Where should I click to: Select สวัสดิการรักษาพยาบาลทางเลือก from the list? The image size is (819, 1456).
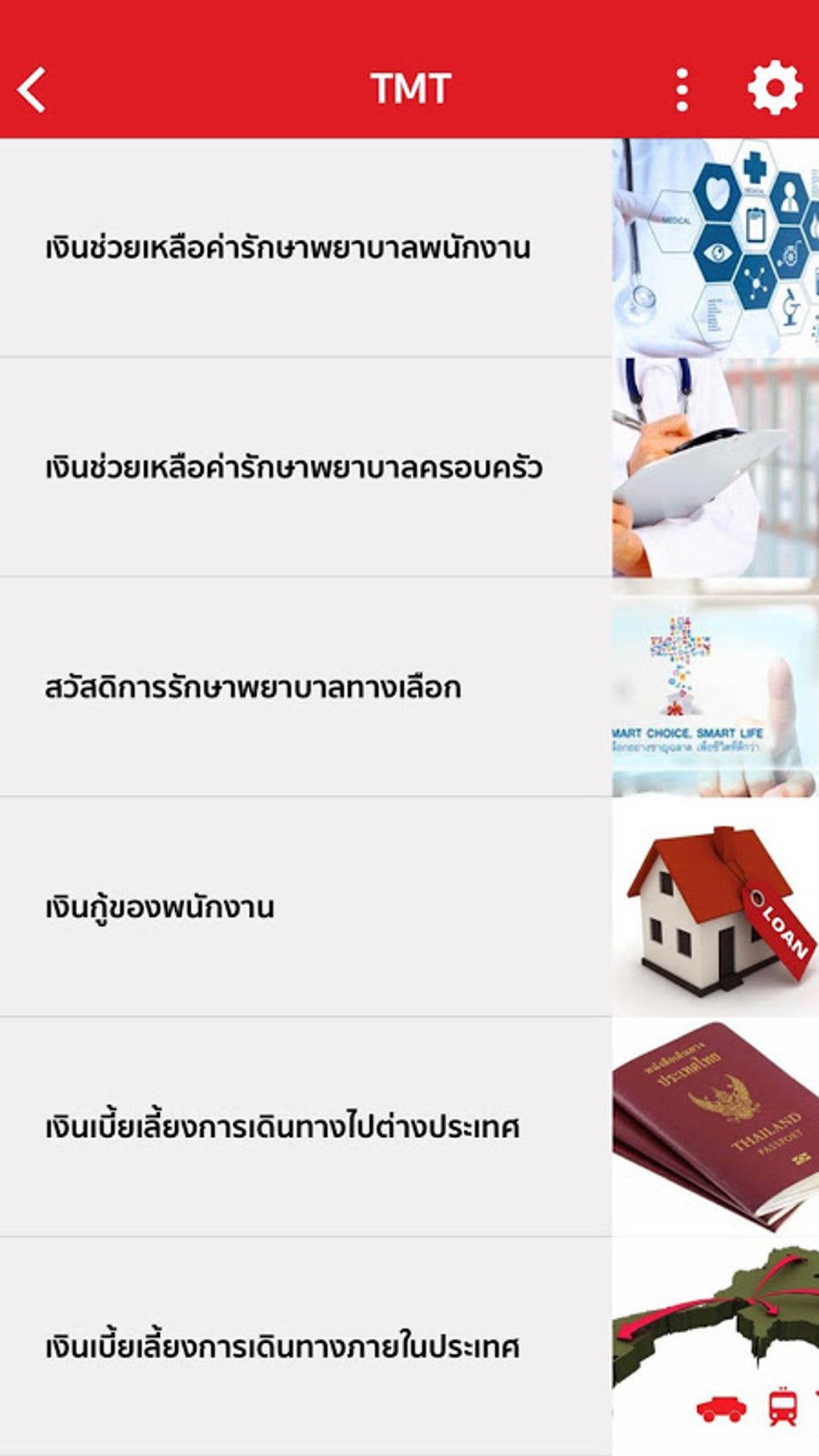coord(251,685)
